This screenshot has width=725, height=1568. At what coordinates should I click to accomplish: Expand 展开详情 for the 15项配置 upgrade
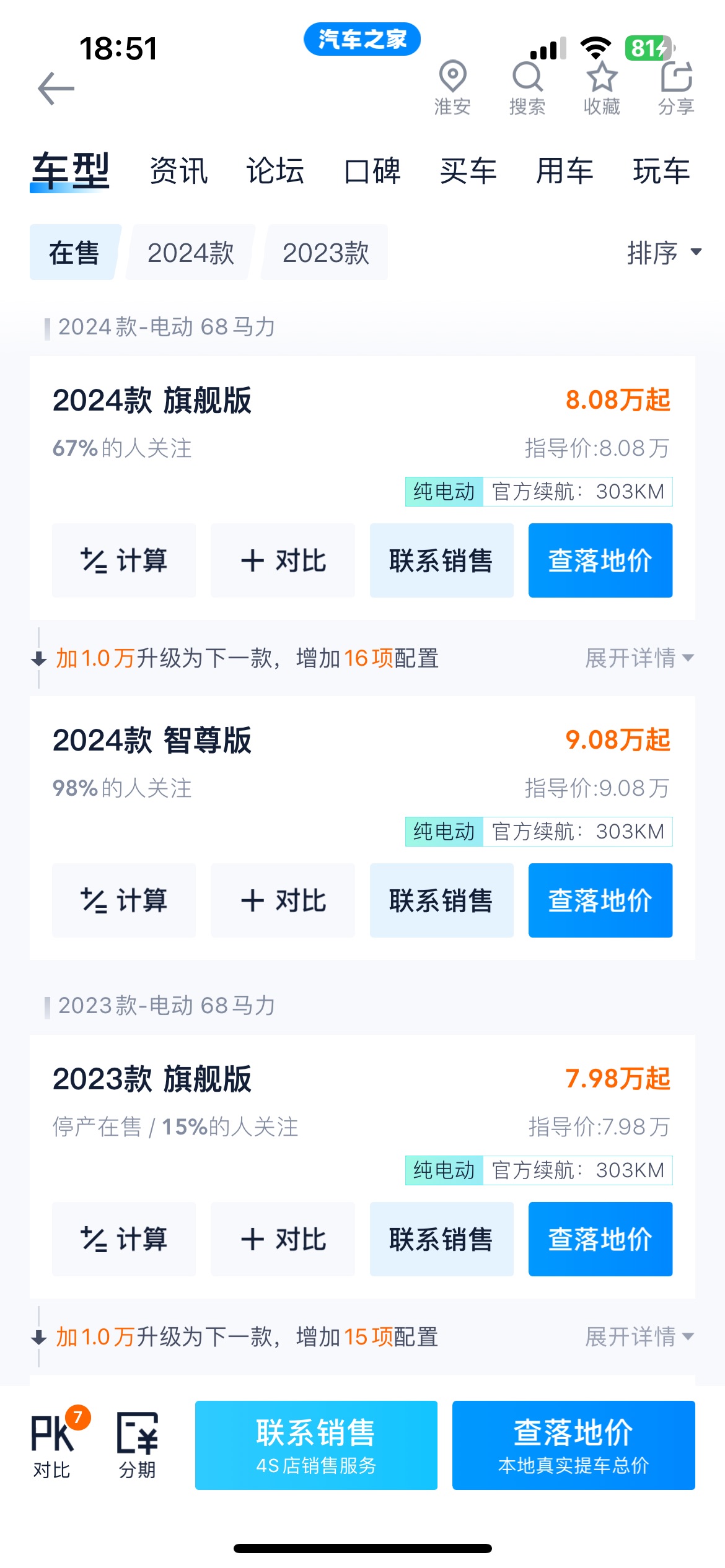(x=639, y=1336)
